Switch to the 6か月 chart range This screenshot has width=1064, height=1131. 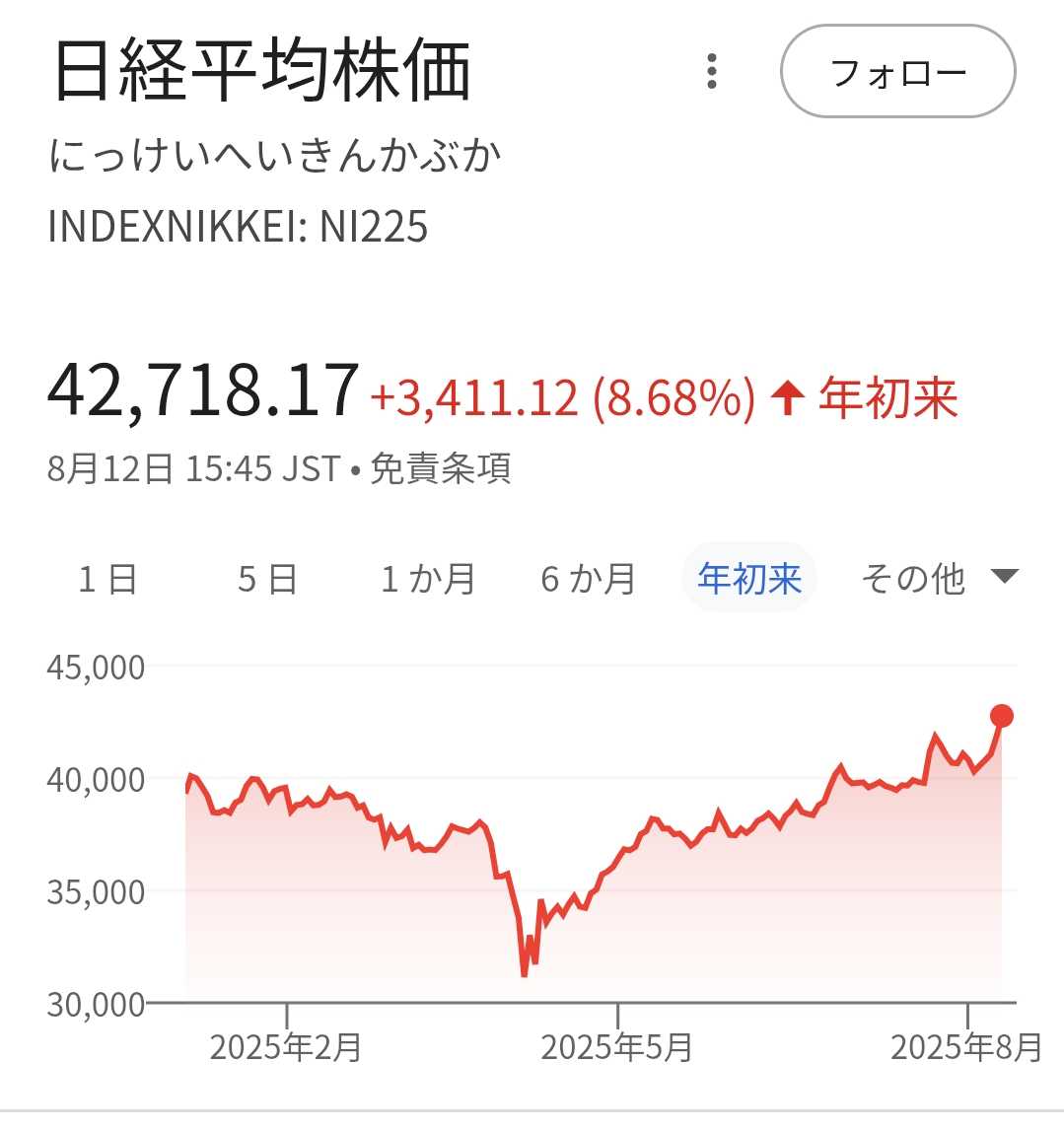588,579
